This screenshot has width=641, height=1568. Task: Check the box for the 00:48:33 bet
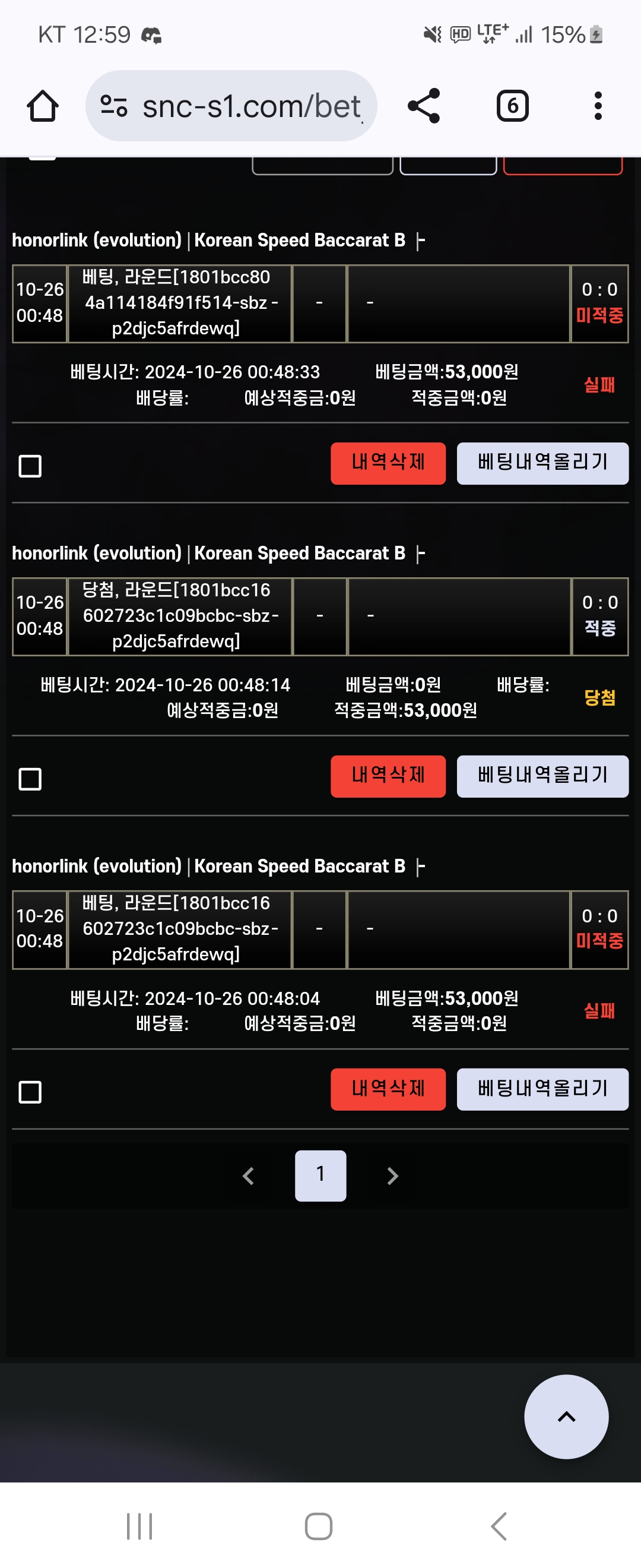point(30,466)
